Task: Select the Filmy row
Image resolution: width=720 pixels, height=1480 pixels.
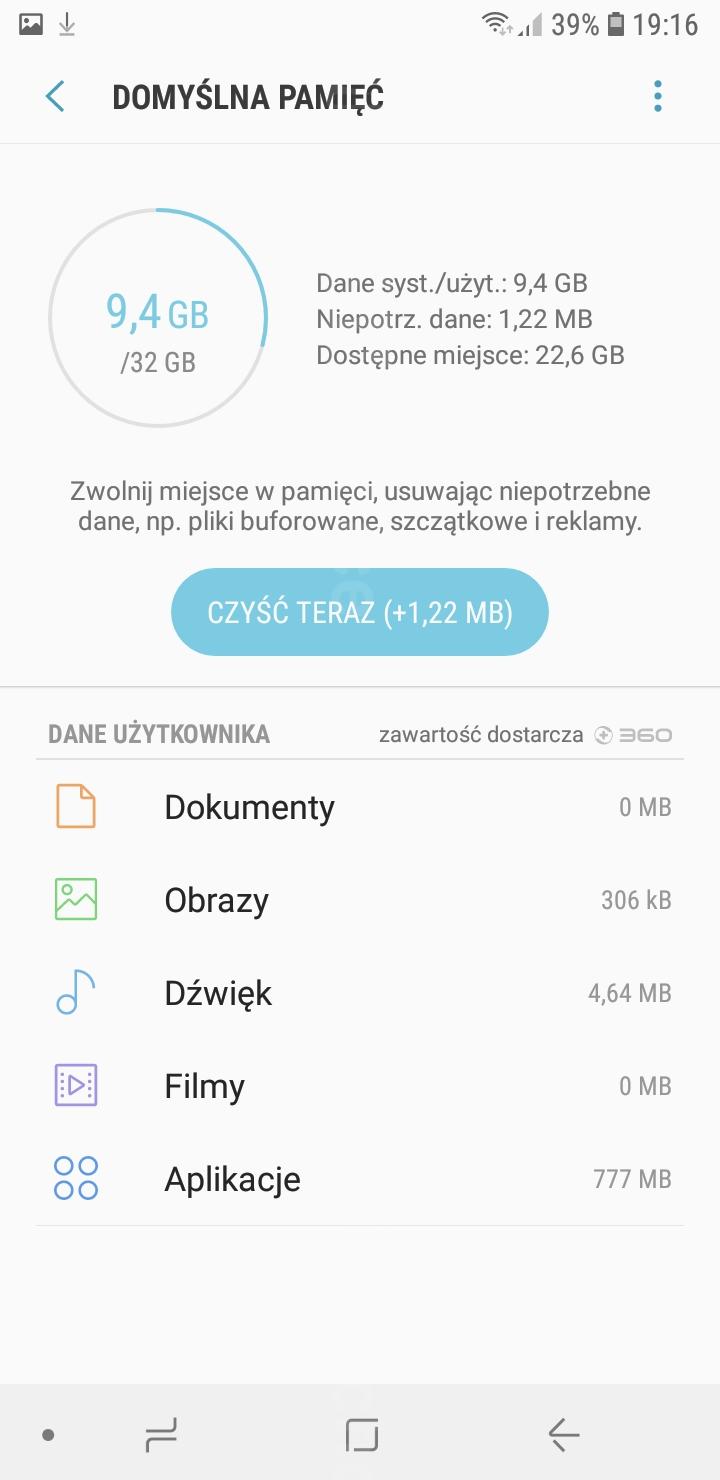Action: click(360, 1086)
